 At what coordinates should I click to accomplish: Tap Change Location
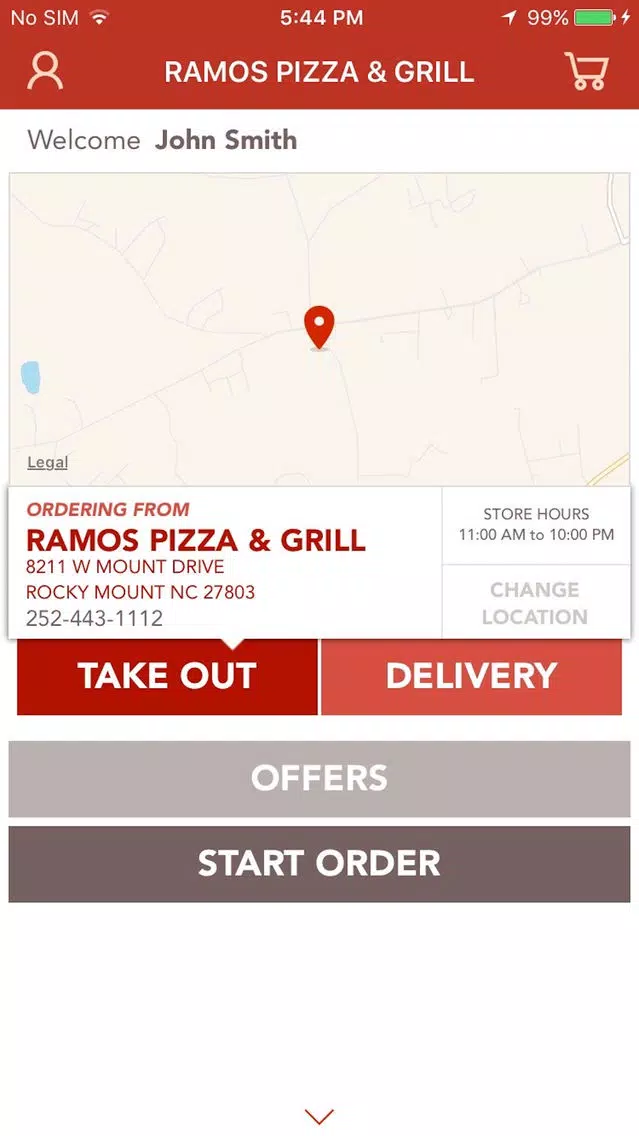pyautogui.click(x=535, y=603)
